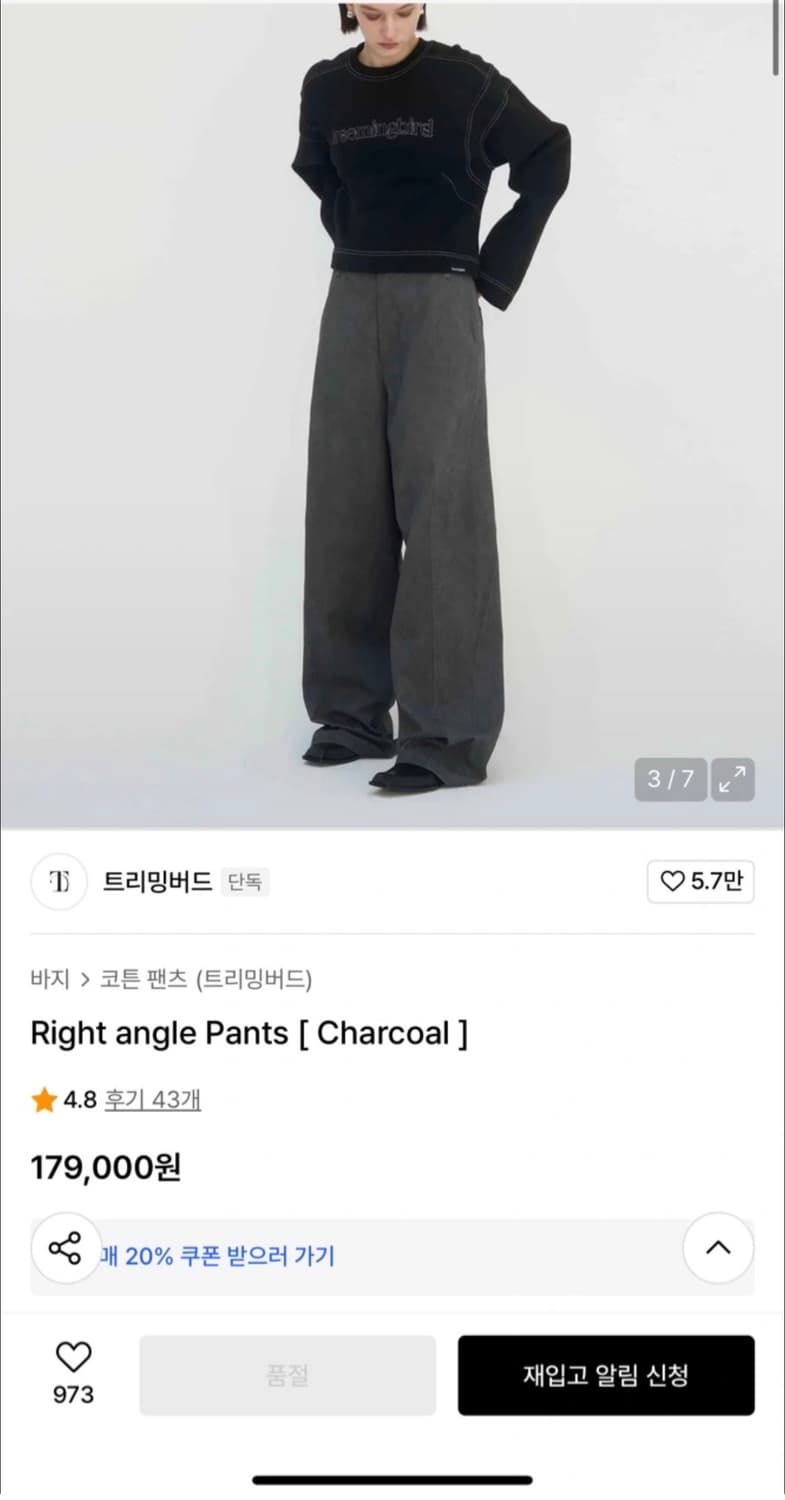Open the upward arrow next to the coupon bar

(718, 1248)
